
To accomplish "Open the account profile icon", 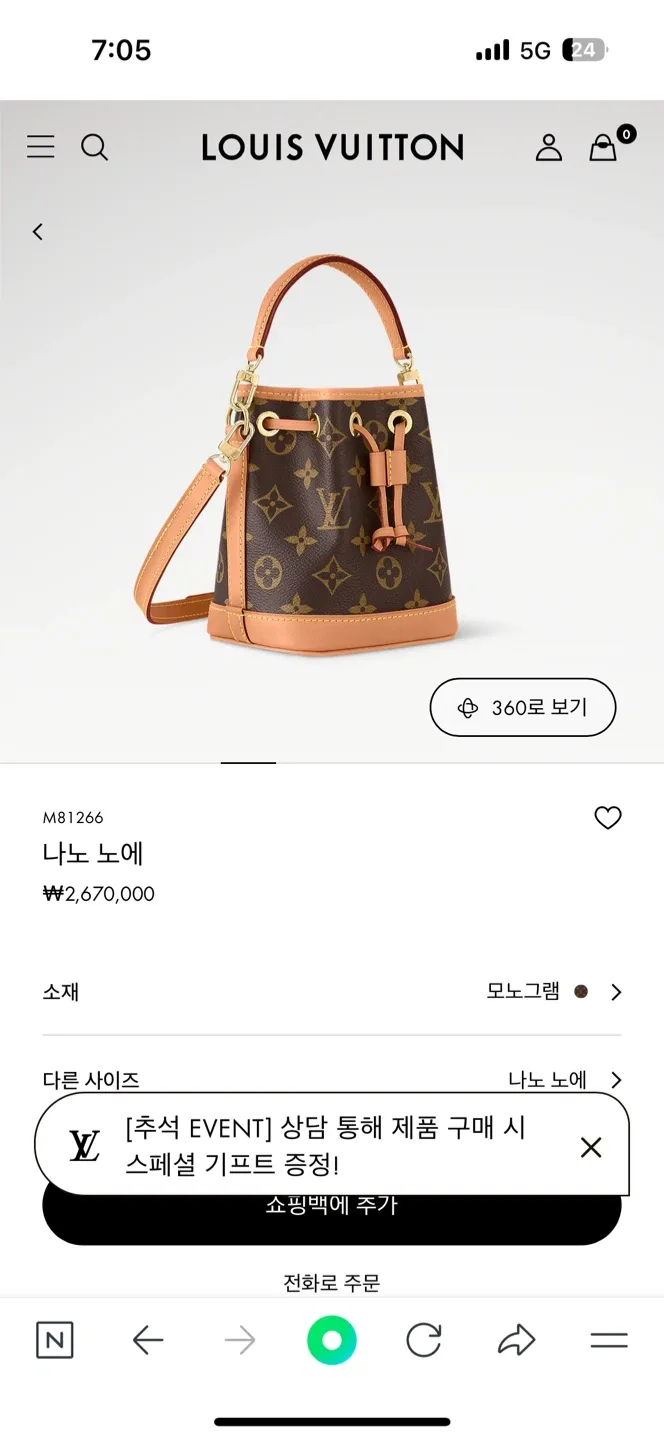I will (x=549, y=148).
